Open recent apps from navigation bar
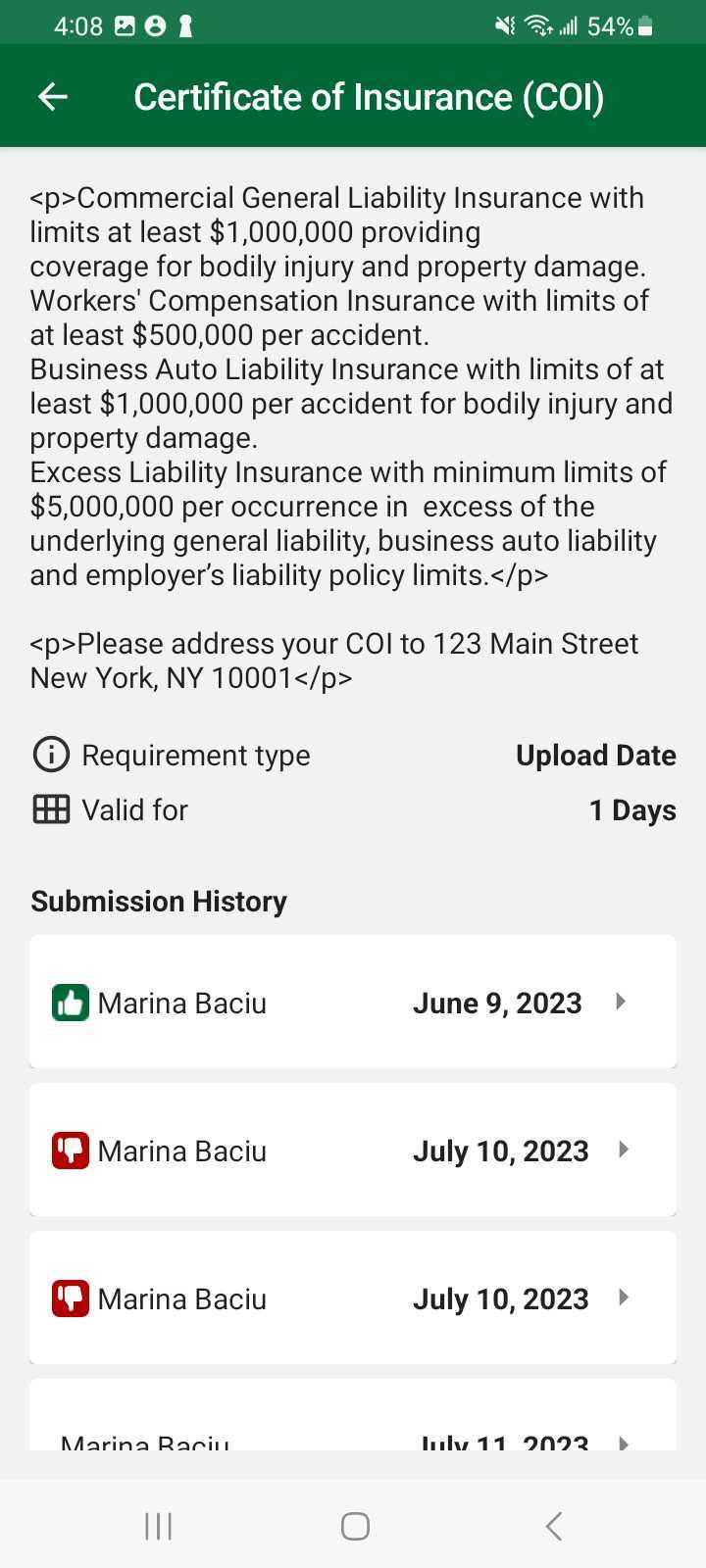 158,1526
